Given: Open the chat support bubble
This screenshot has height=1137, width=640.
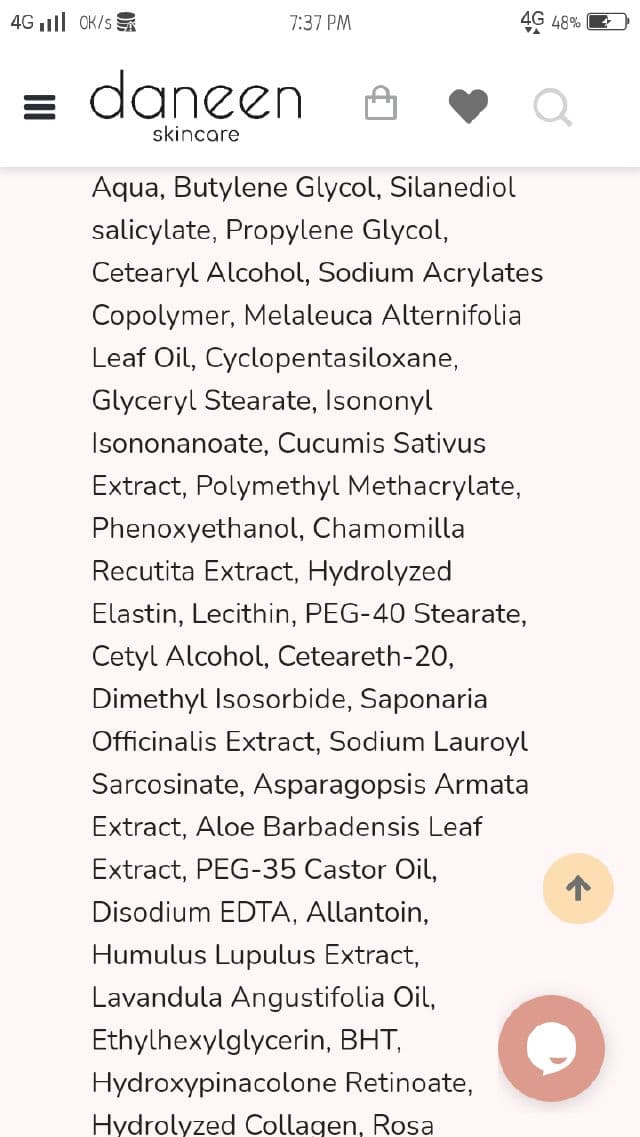Looking at the screenshot, I should pyautogui.click(x=552, y=1048).
